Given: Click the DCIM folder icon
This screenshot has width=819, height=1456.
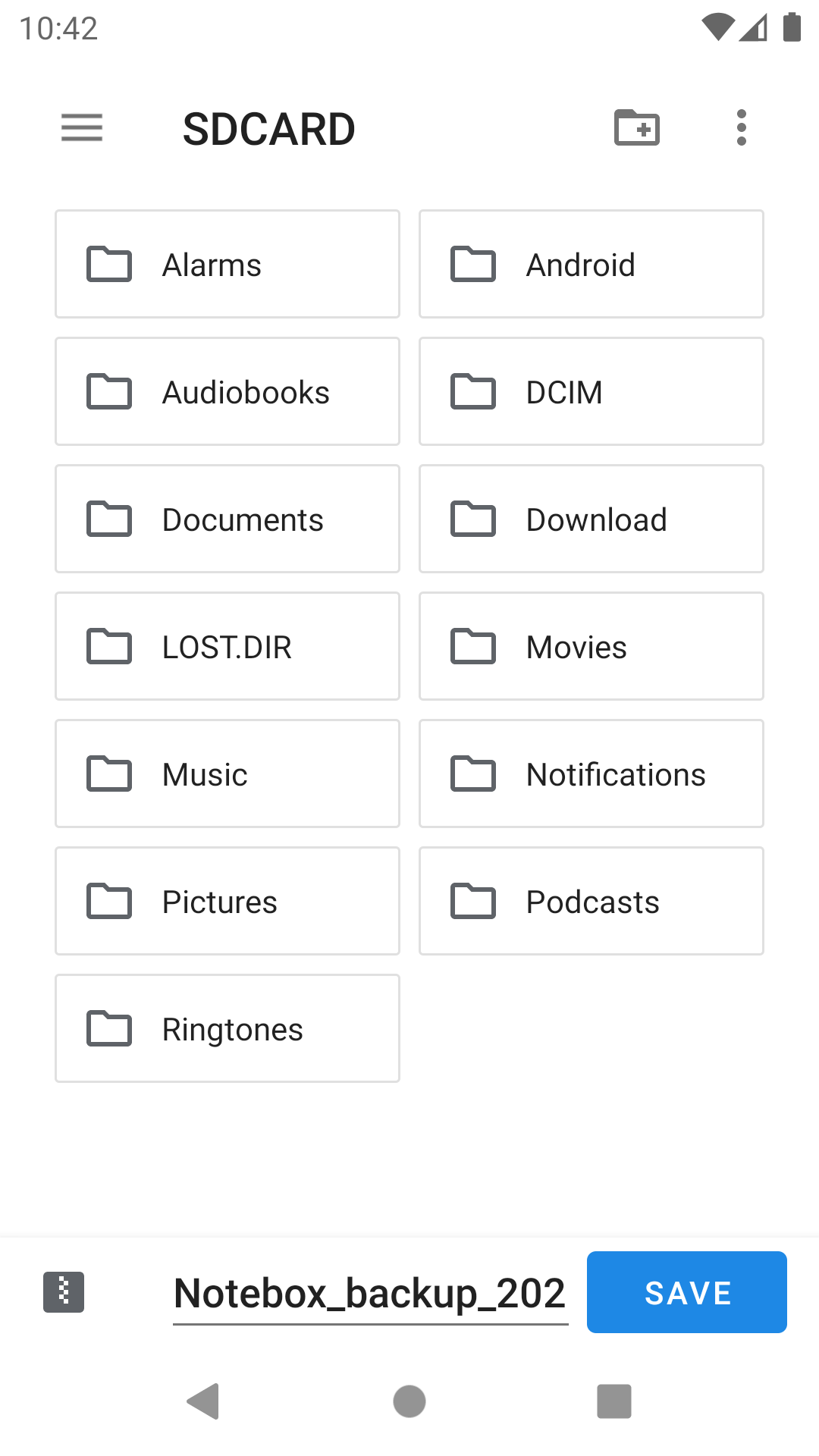Looking at the screenshot, I should 472,391.
